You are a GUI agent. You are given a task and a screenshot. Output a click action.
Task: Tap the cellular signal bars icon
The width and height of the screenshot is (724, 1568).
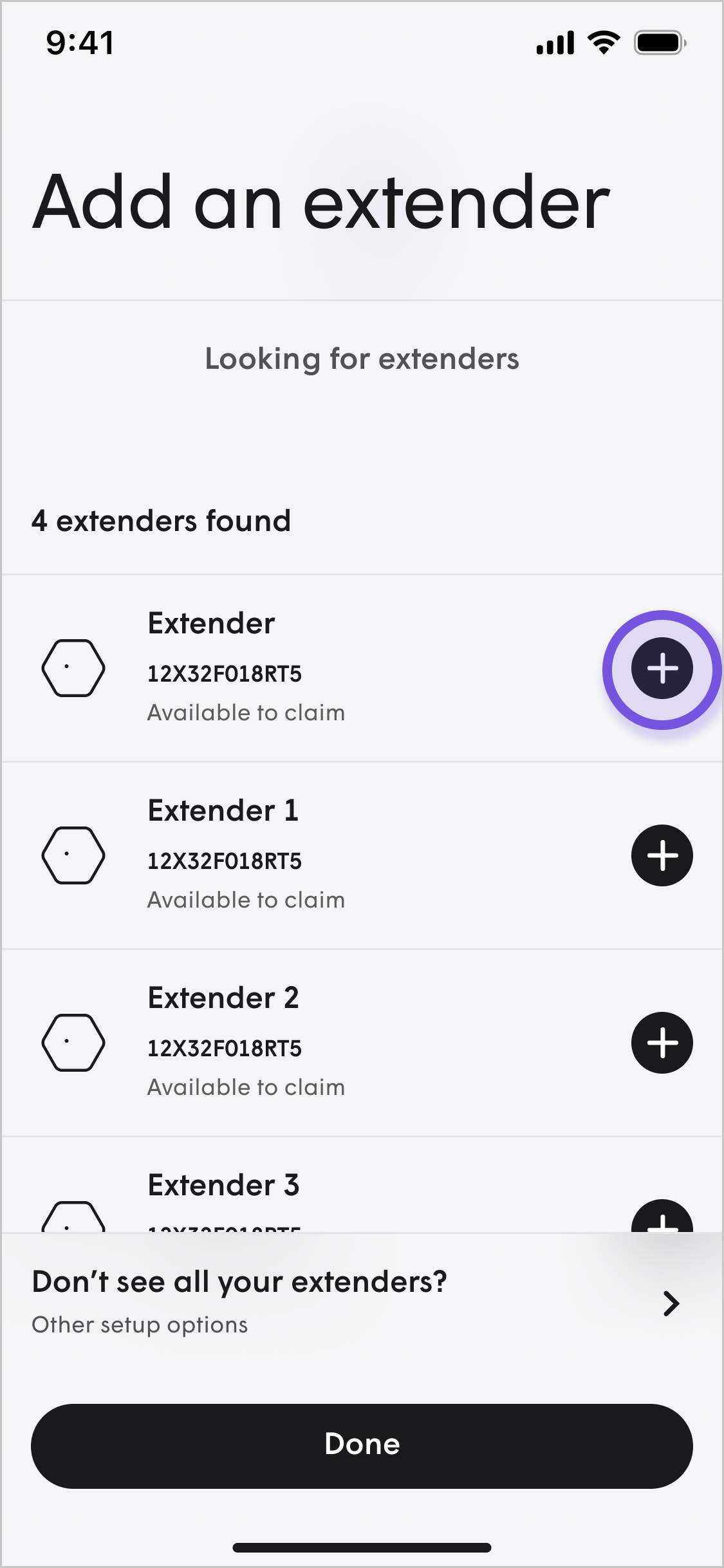pyautogui.click(x=554, y=41)
